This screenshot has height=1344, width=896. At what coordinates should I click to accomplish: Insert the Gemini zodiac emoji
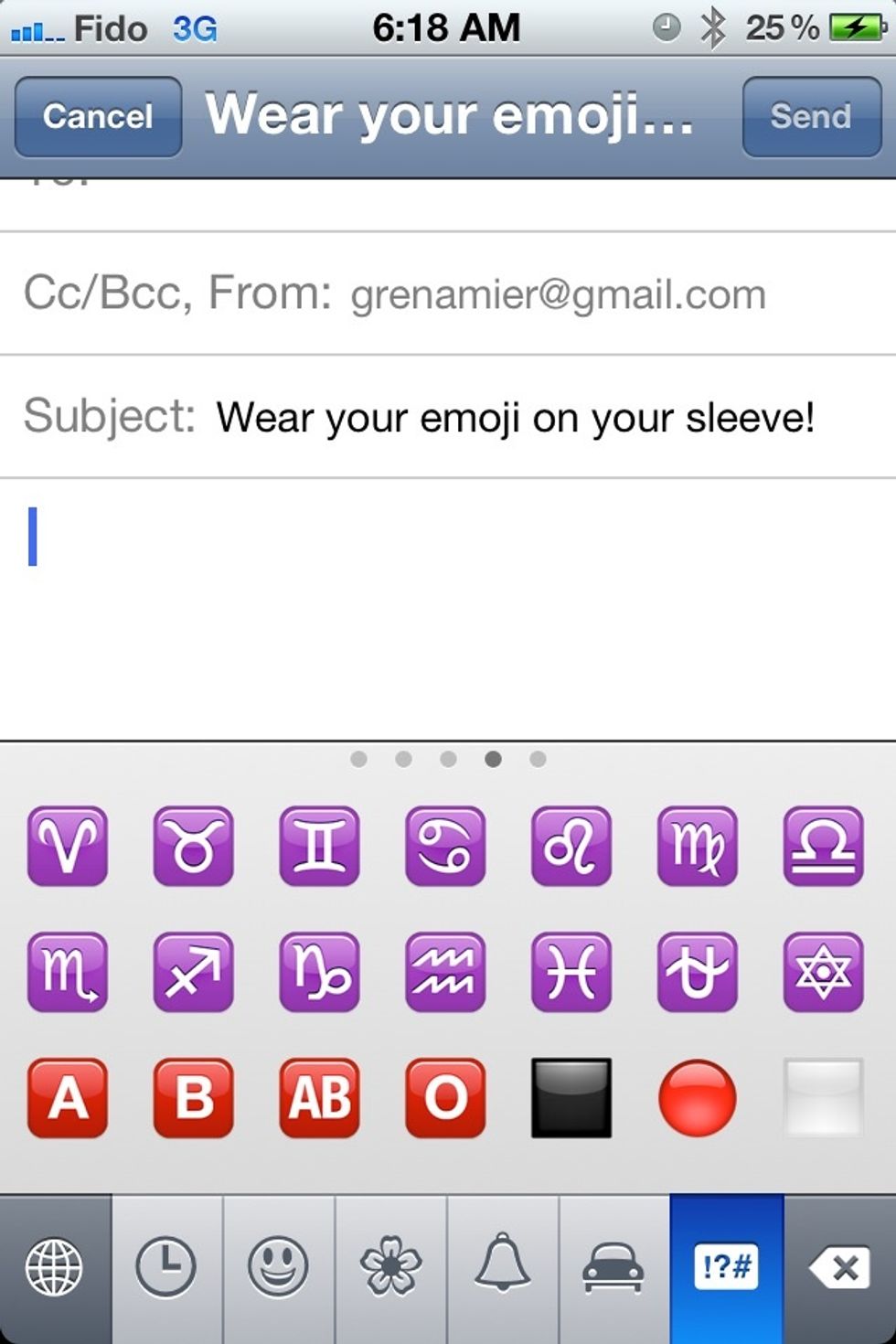pos(319,846)
